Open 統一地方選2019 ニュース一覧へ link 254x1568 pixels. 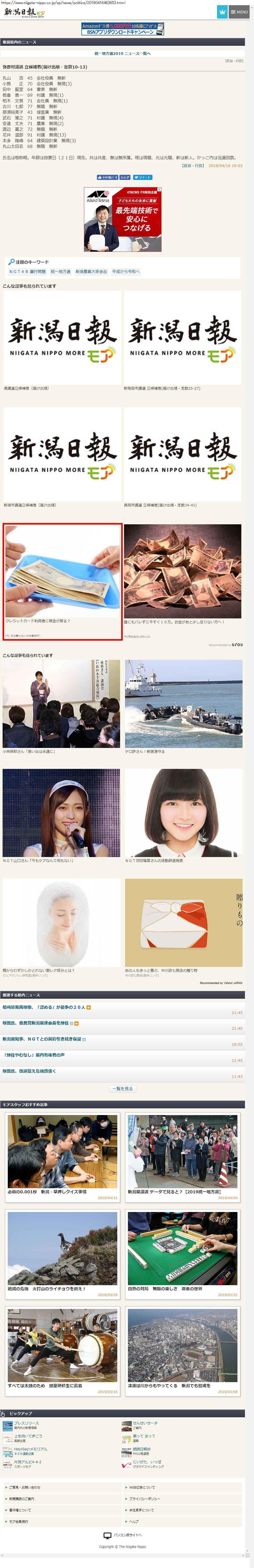(x=122, y=54)
